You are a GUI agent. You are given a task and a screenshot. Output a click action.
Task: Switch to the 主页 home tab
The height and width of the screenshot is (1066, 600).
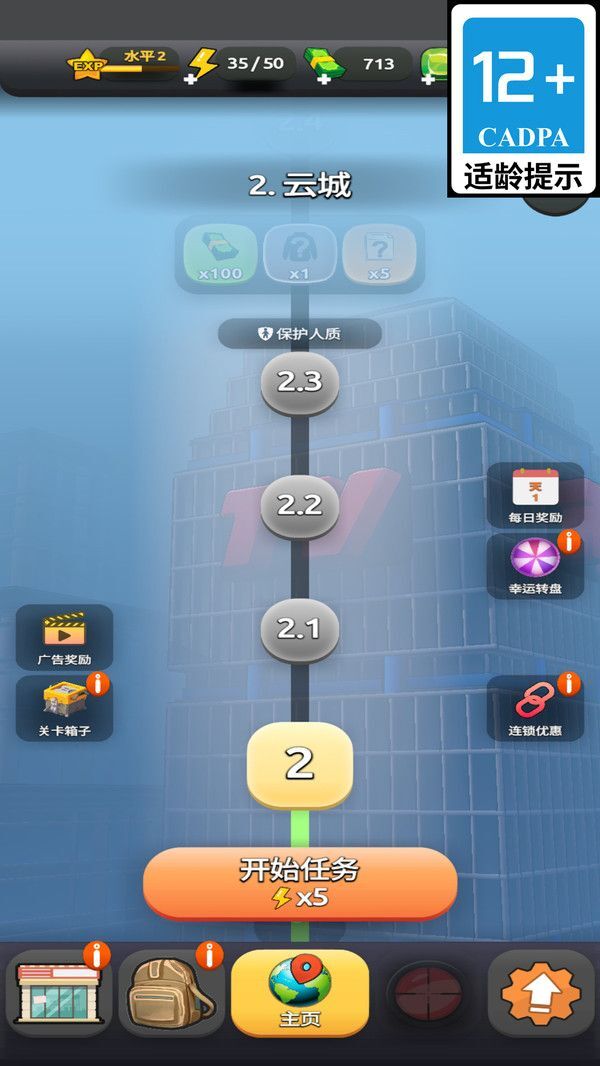click(x=300, y=992)
